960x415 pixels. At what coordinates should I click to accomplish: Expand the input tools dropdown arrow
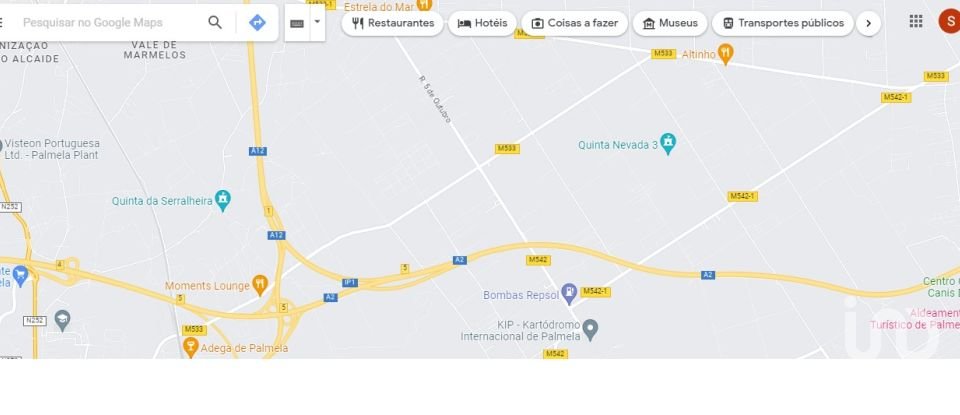tap(317, 21)
